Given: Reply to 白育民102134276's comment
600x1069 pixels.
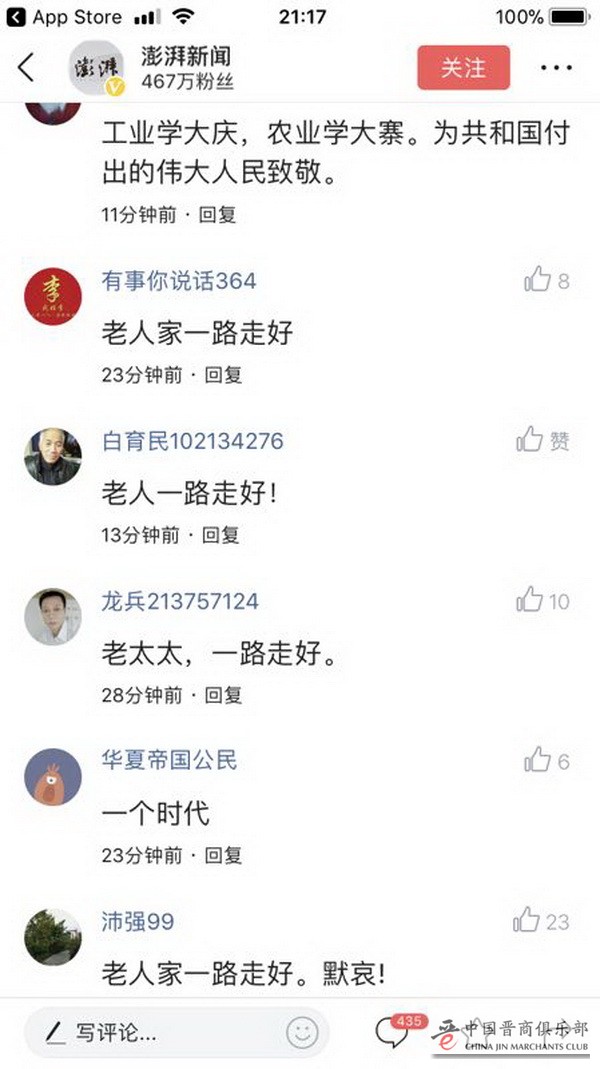Looking at the screenshot, I should point(220,535).
